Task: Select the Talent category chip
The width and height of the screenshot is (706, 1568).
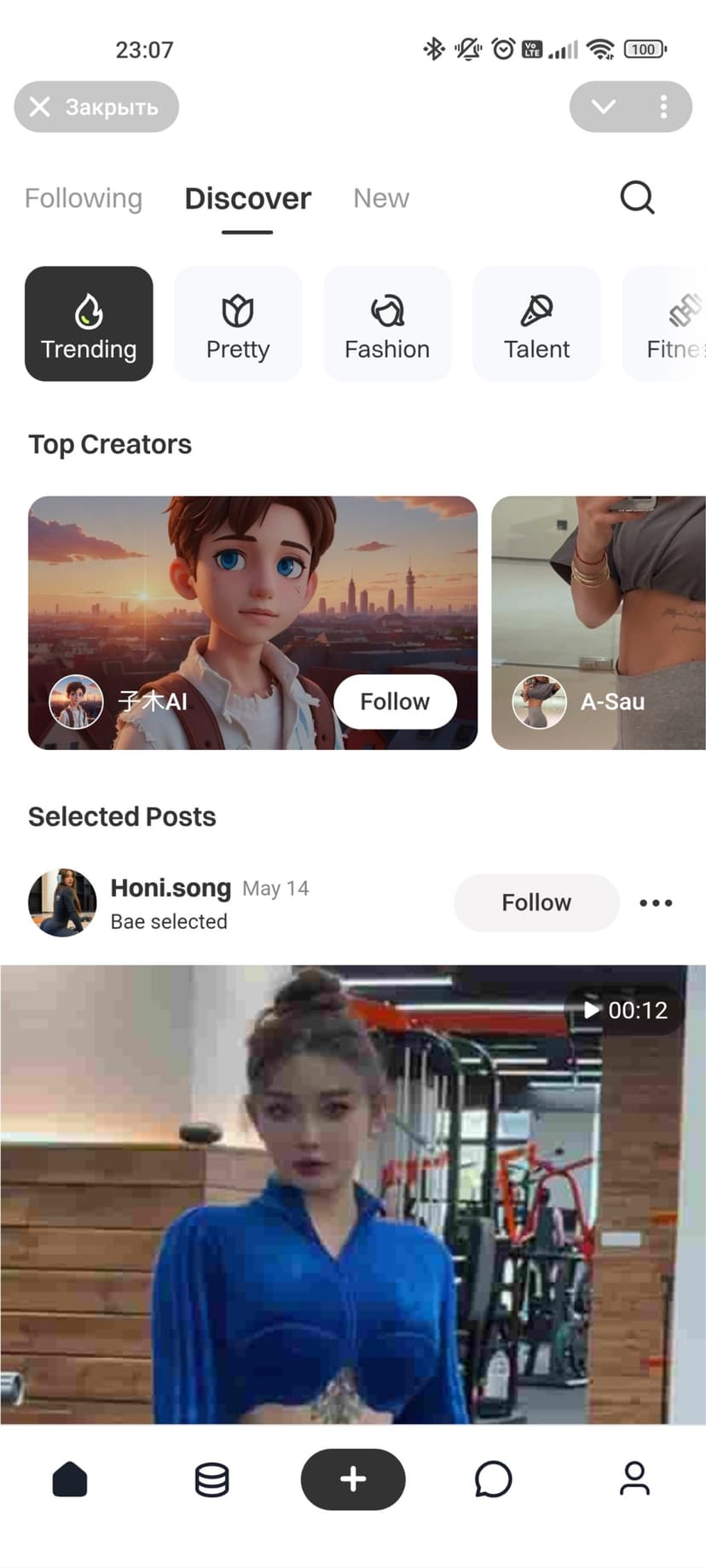Action: (536, 324)
